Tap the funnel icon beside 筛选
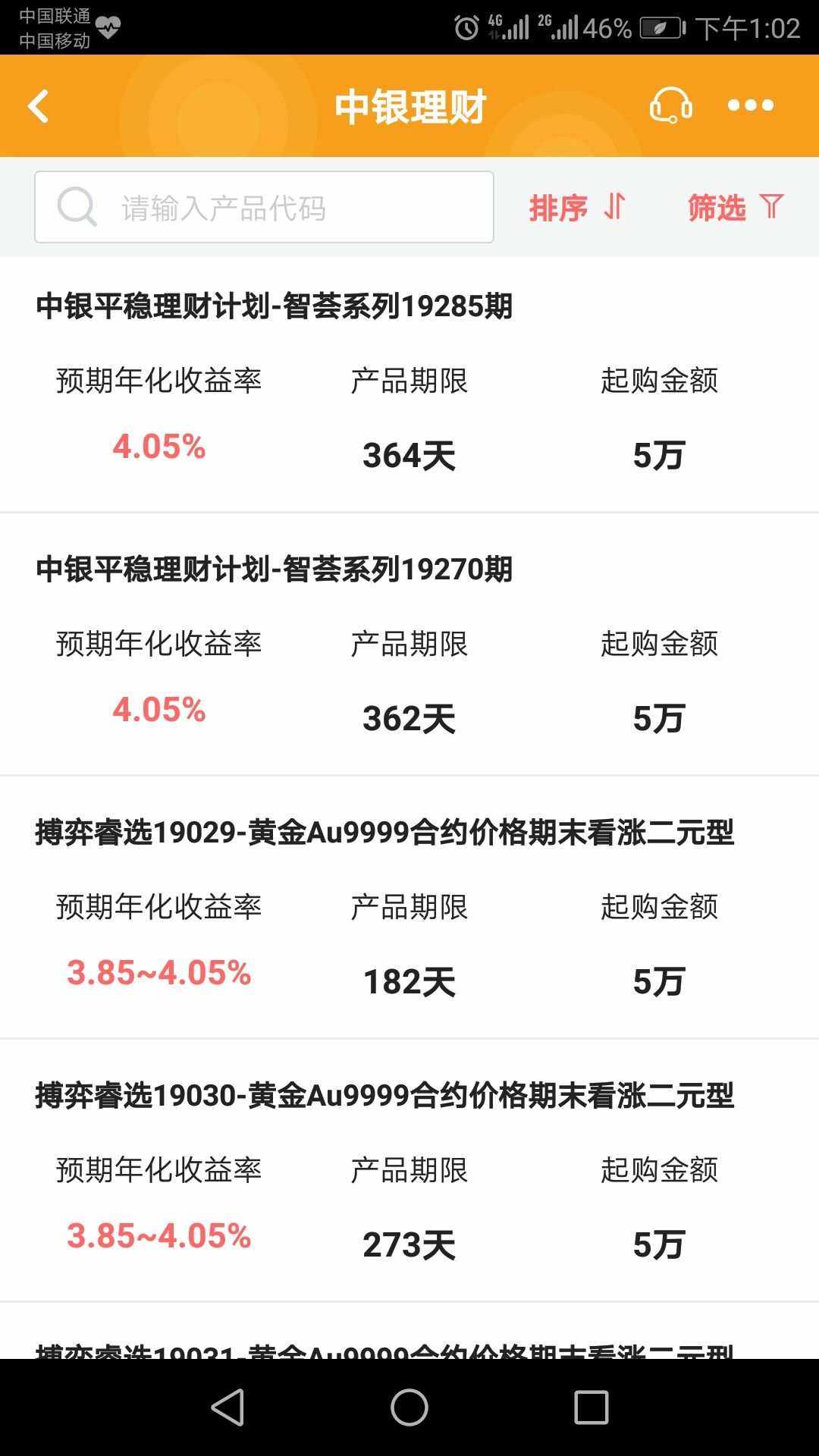Viewport: 819px width, 1456px height. [771, 206]
